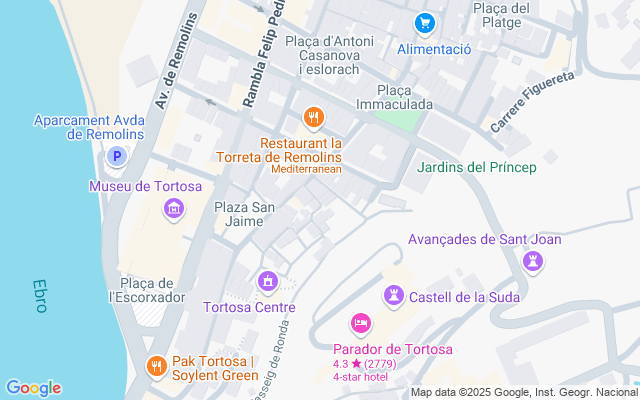Open the Alimentació shopping marker
The image size is (640, 400).
point(426,22)
